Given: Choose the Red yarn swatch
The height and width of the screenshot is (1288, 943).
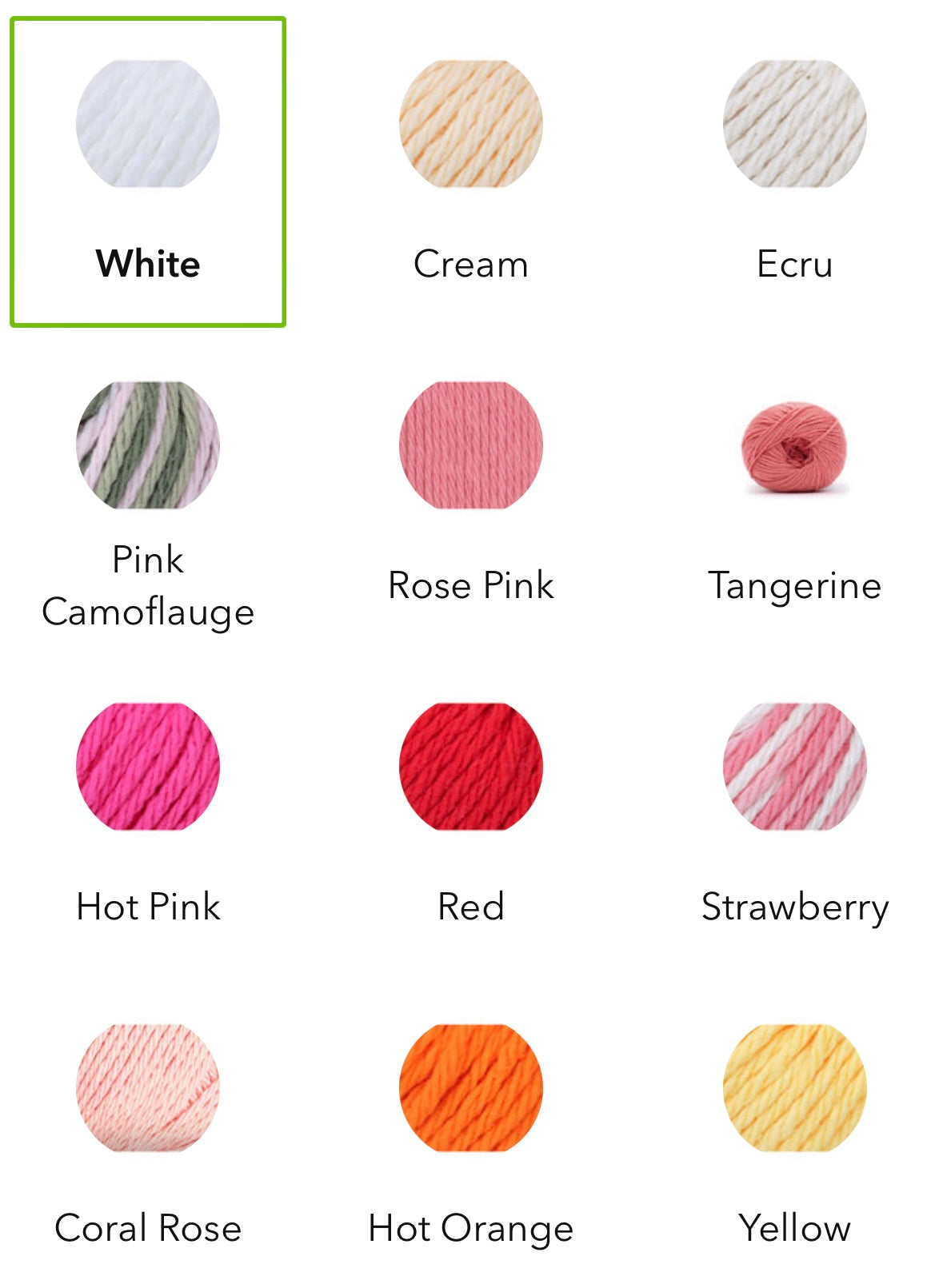Looking at the screenshot, I should tap(471, 767).
